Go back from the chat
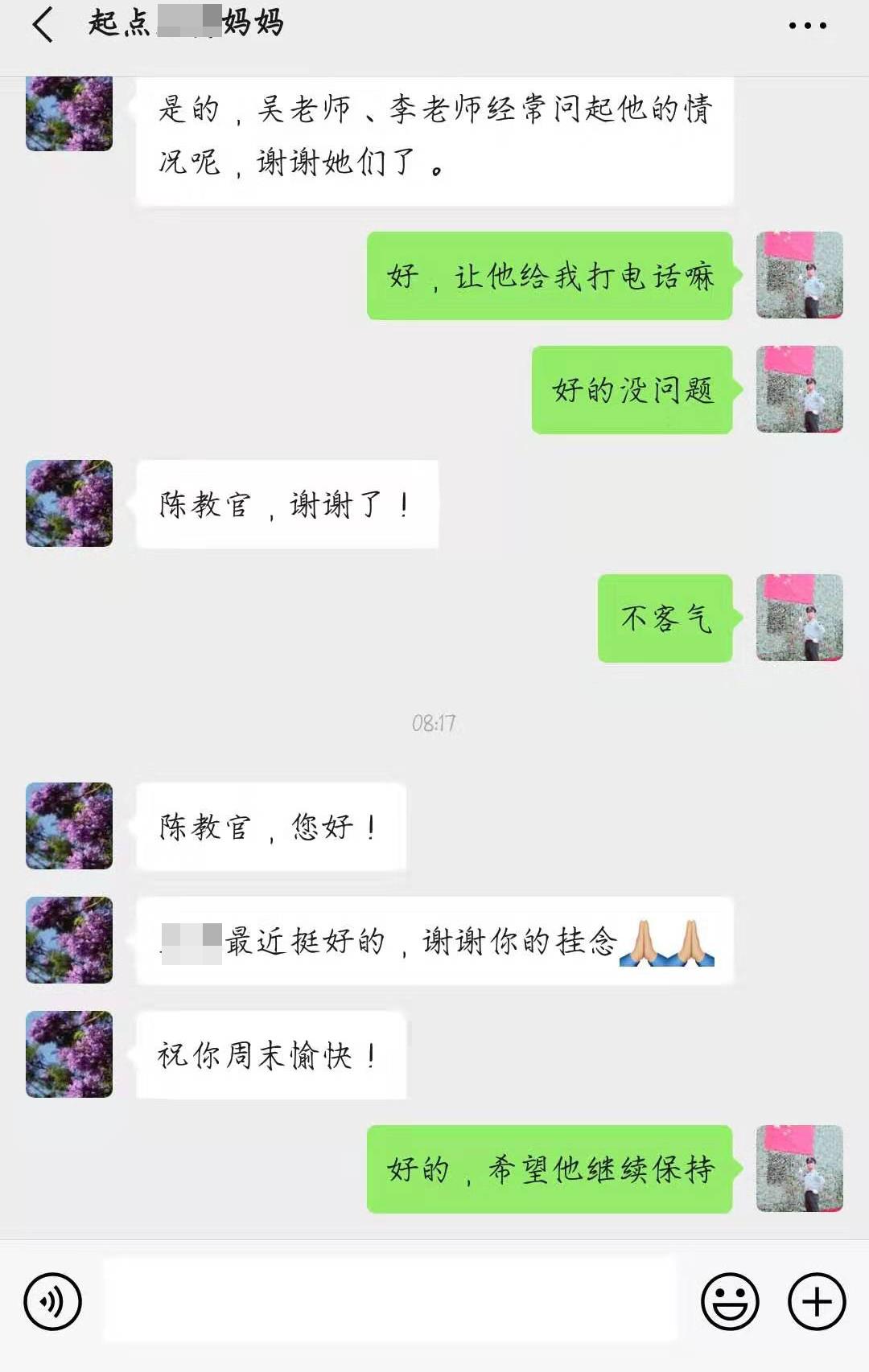This screenshot has width=869, height=1372. (43, 24)
